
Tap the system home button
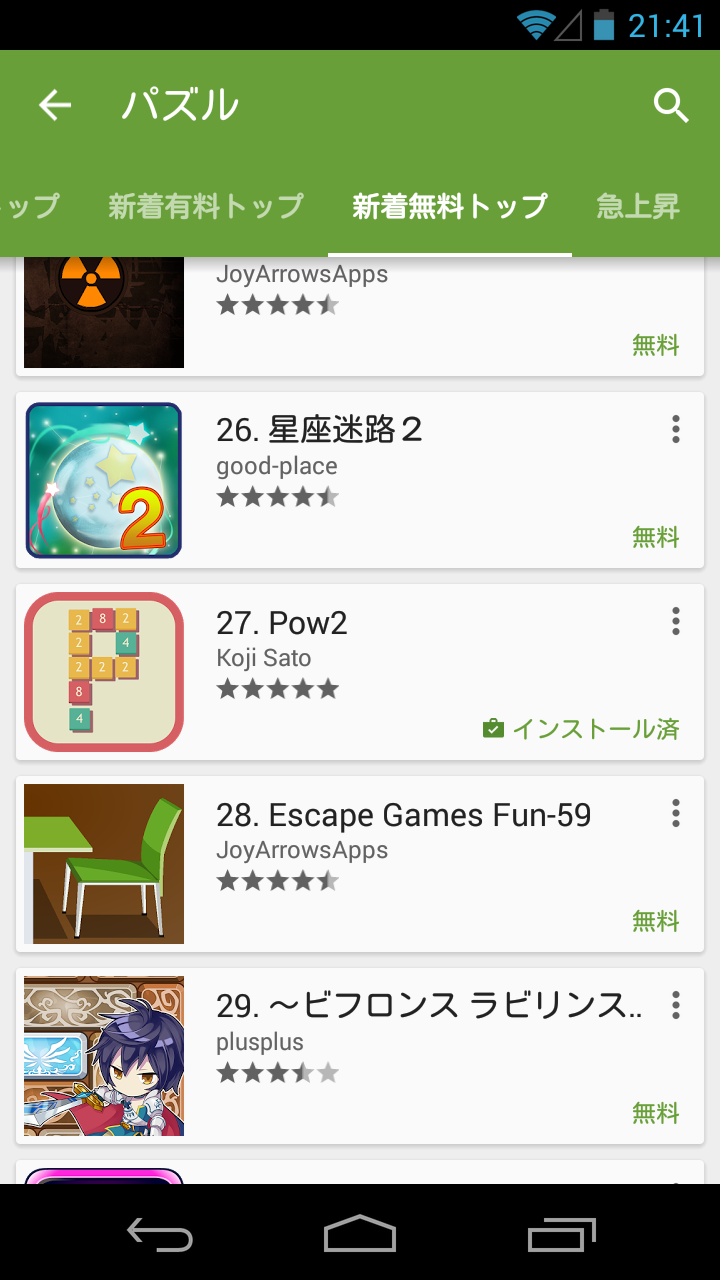tap(360, 1233)
